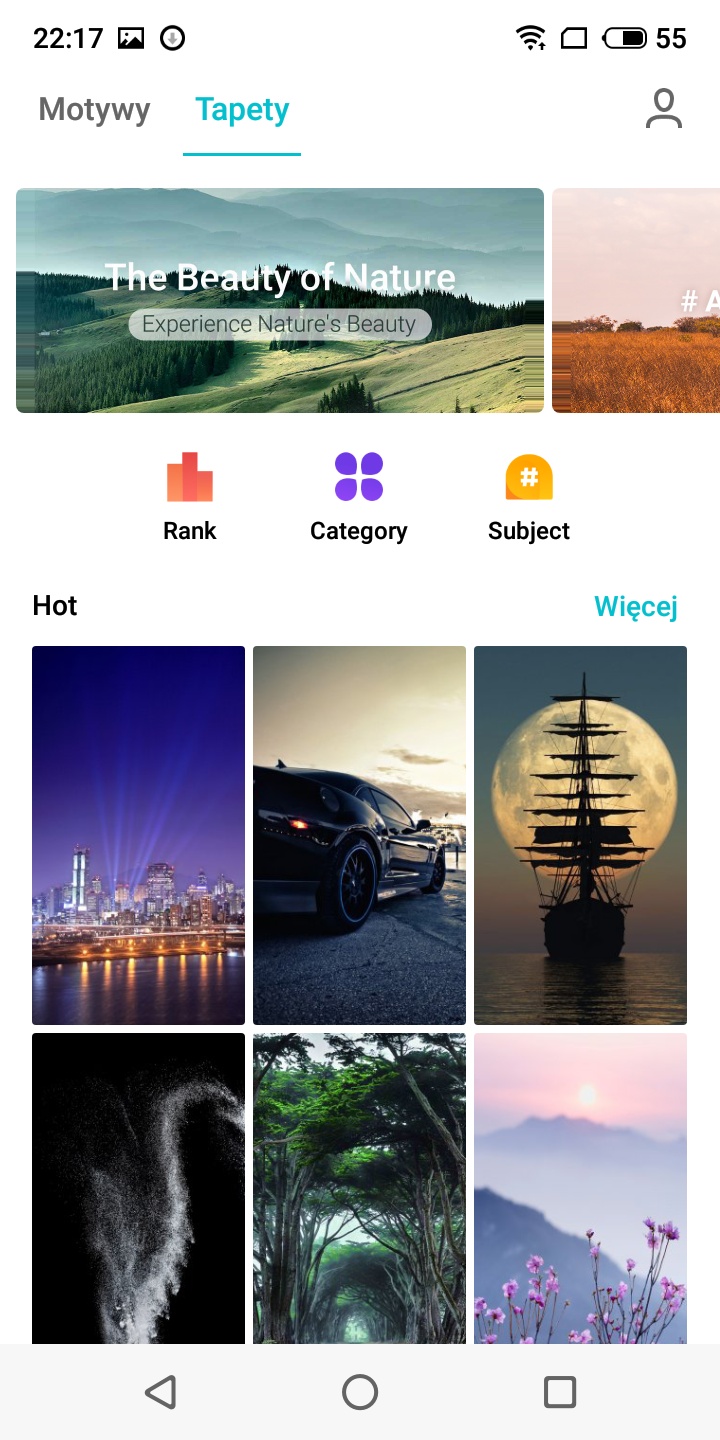This screenshot has width=720, height=1440.
Task: Open the pink flowers and mountains wallpaper
Action: [x=580, y=1188]
